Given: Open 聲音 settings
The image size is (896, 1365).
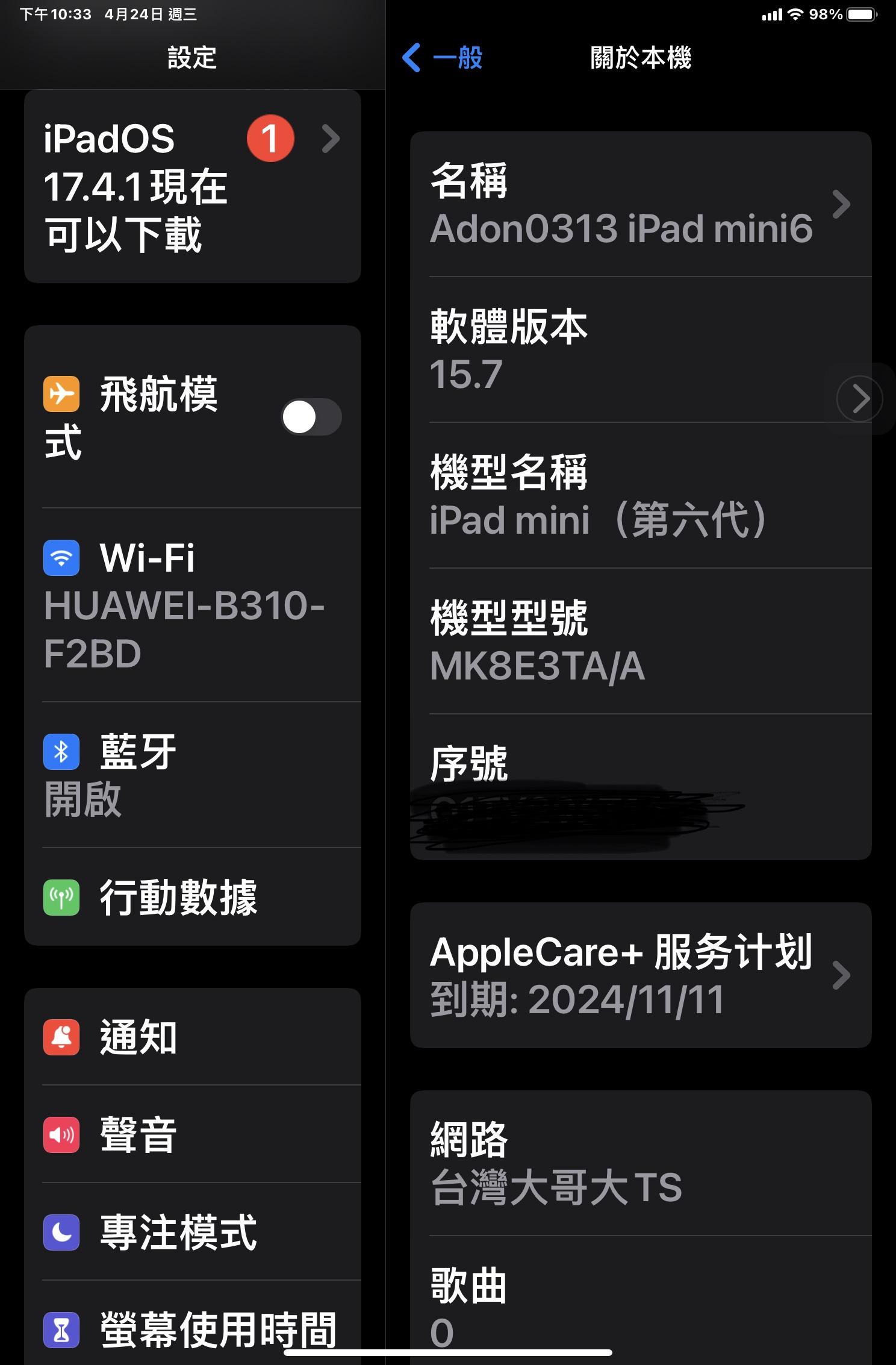Looking at the screenshot, I should tap(193, 1135).
